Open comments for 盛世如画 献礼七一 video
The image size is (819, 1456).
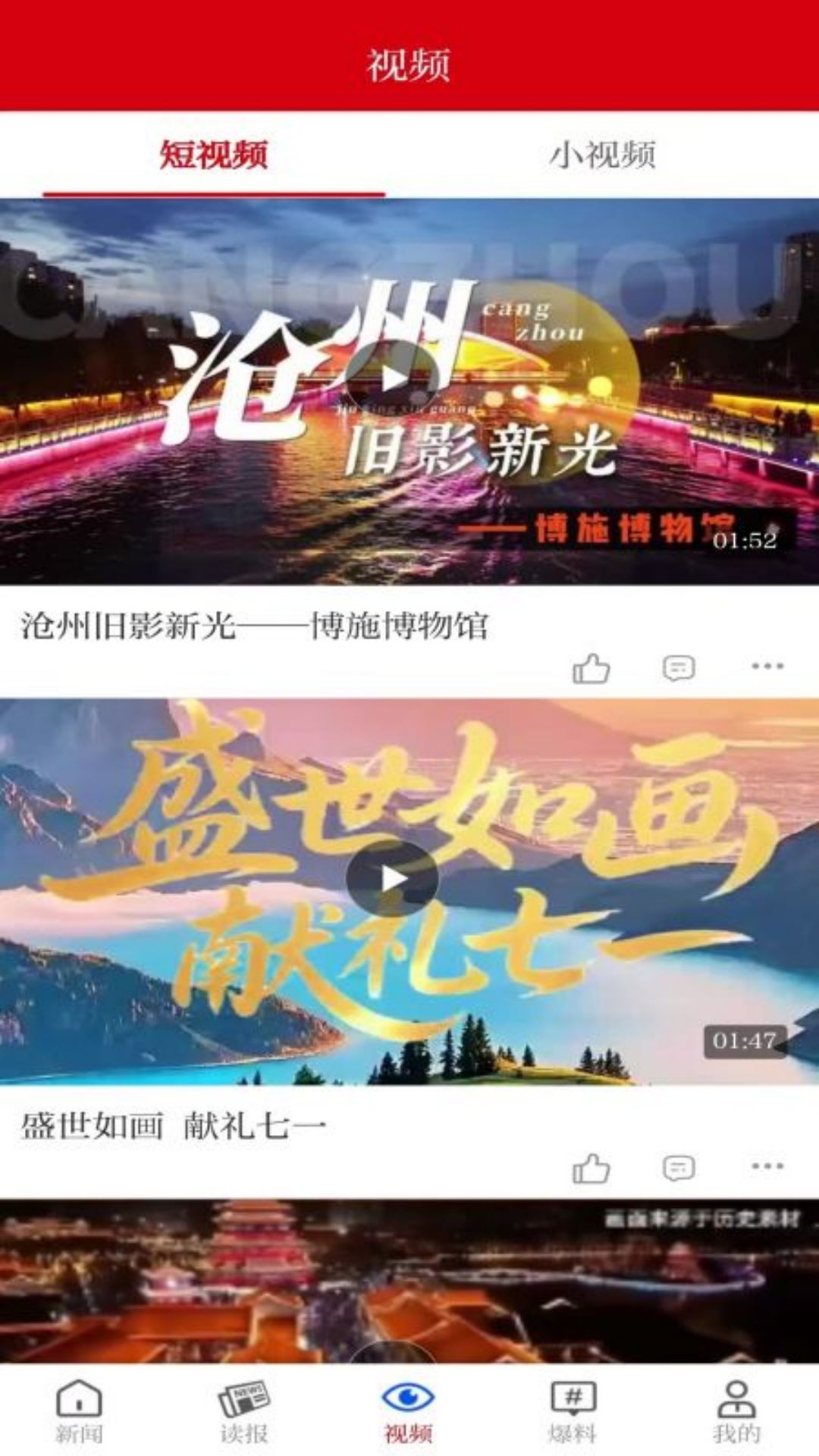pyautogui.click(x=678, y=1168)
